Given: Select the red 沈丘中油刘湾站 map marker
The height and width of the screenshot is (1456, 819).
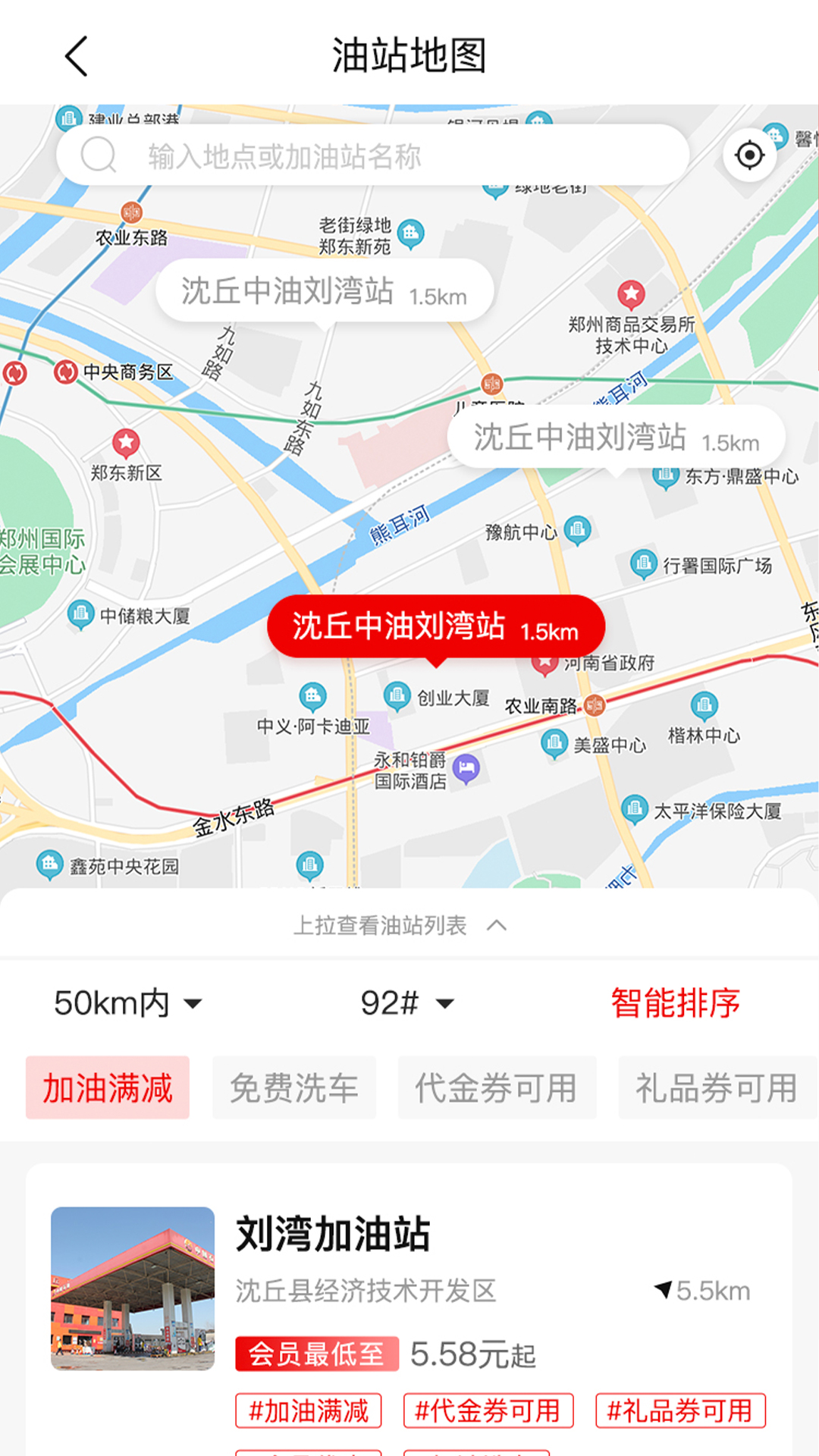Looking at the screenshot, I should (435, 627).
